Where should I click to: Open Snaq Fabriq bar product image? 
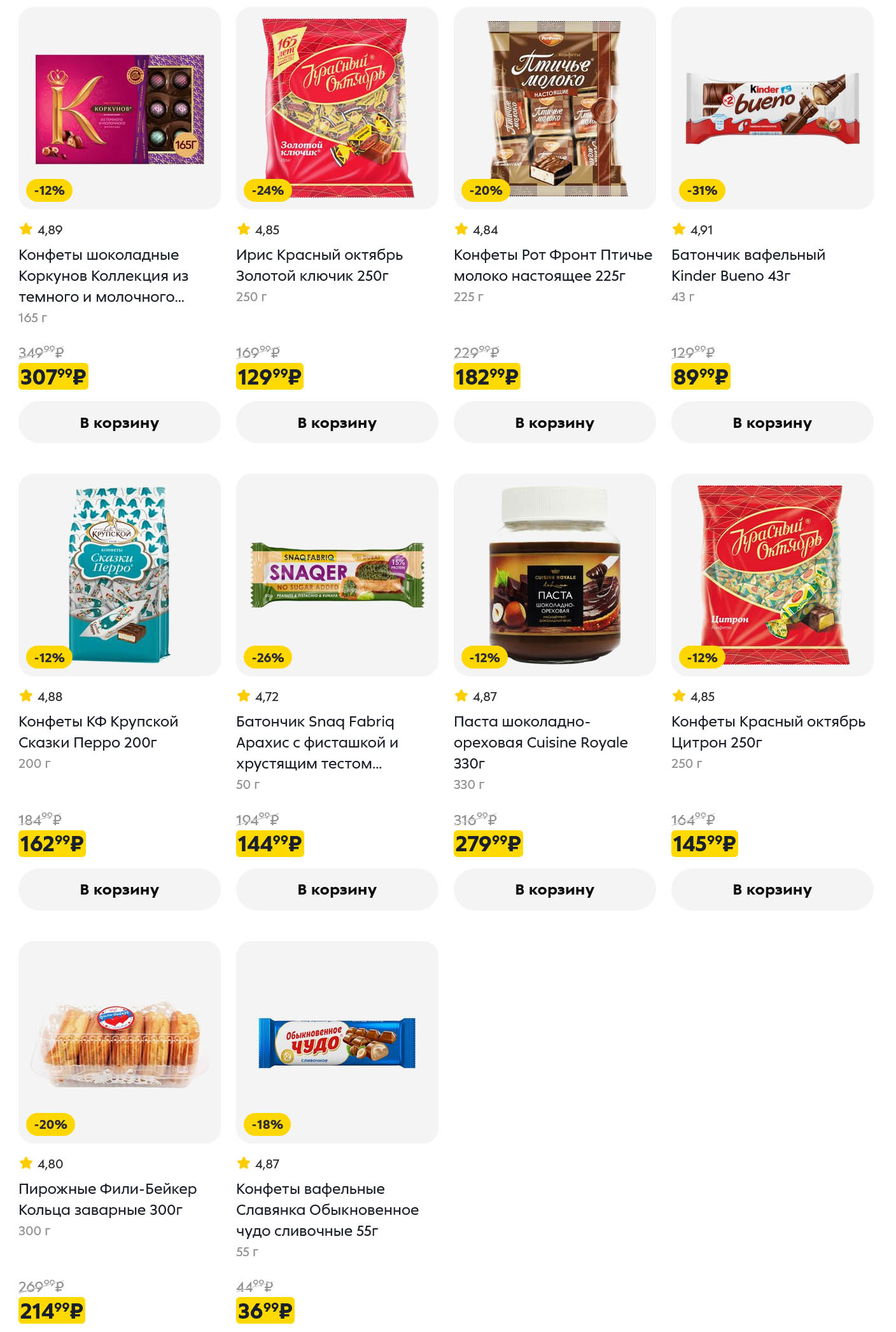(337, 575)
